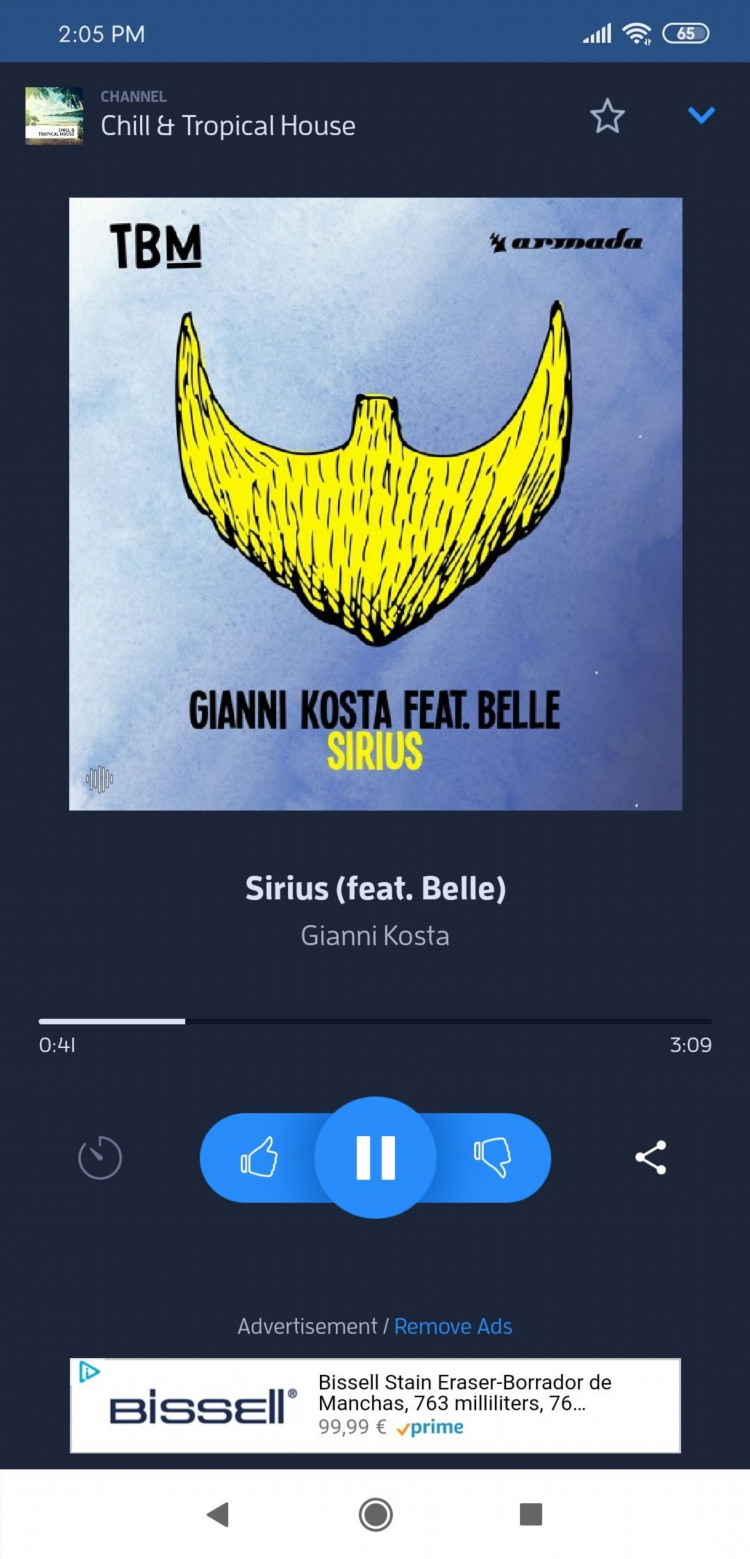Open the Bissell Stain Eraser ad
The height and width of the screenshot is (1559, 750).
[464, 1404]
